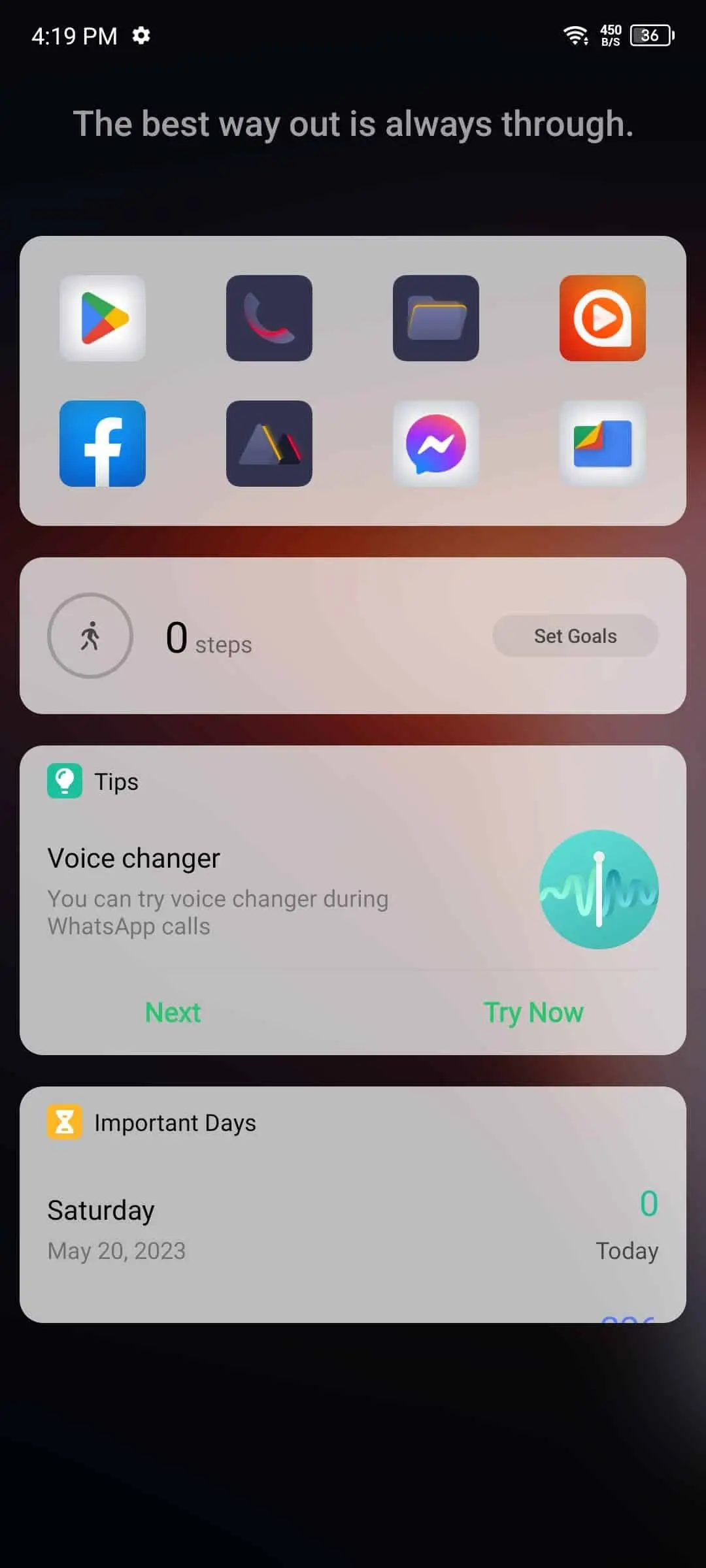This screenshot has height=1568, width=706.
Task: Open the Files by Google app
Action: click(x=602, y=444)
